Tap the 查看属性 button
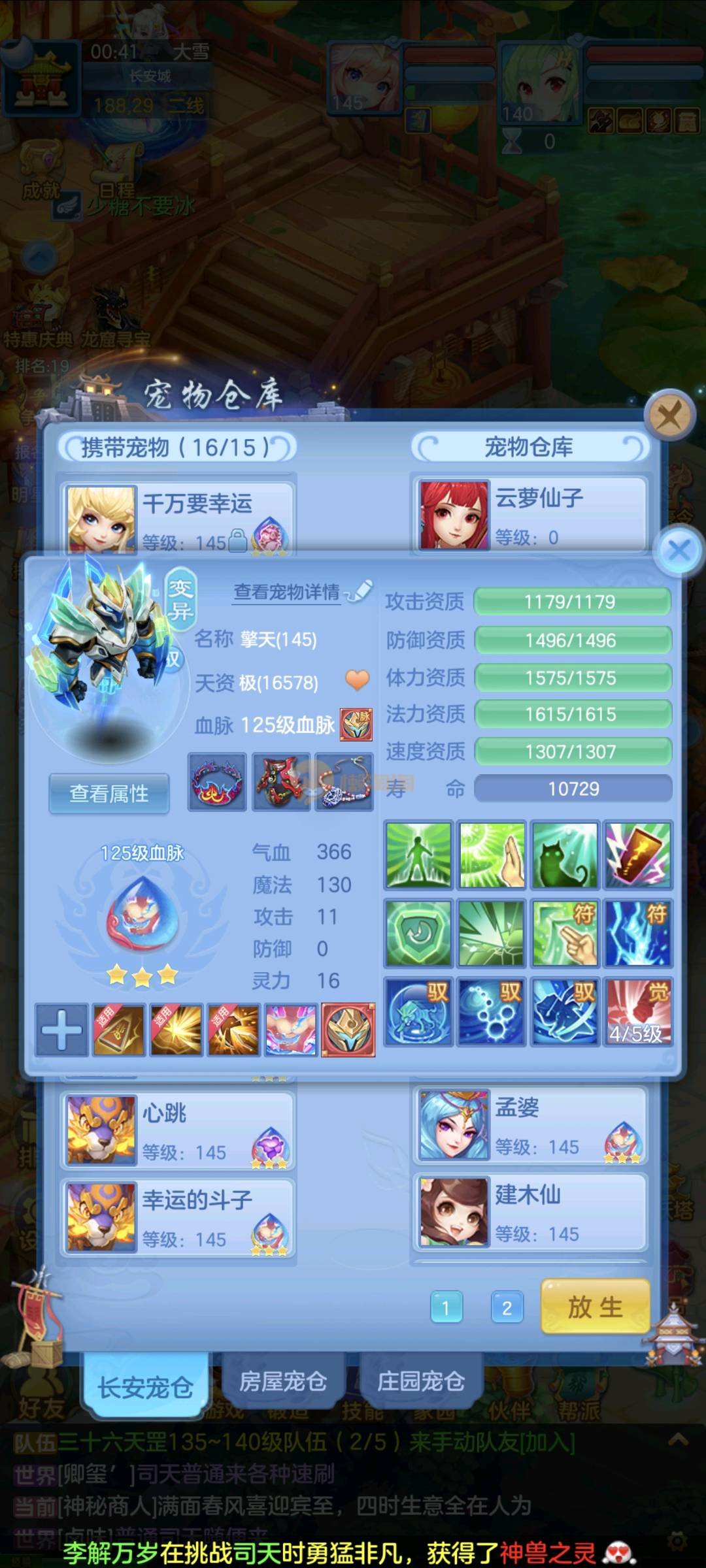This screenshot has width=706, height=1568. [x=109, y=793]
